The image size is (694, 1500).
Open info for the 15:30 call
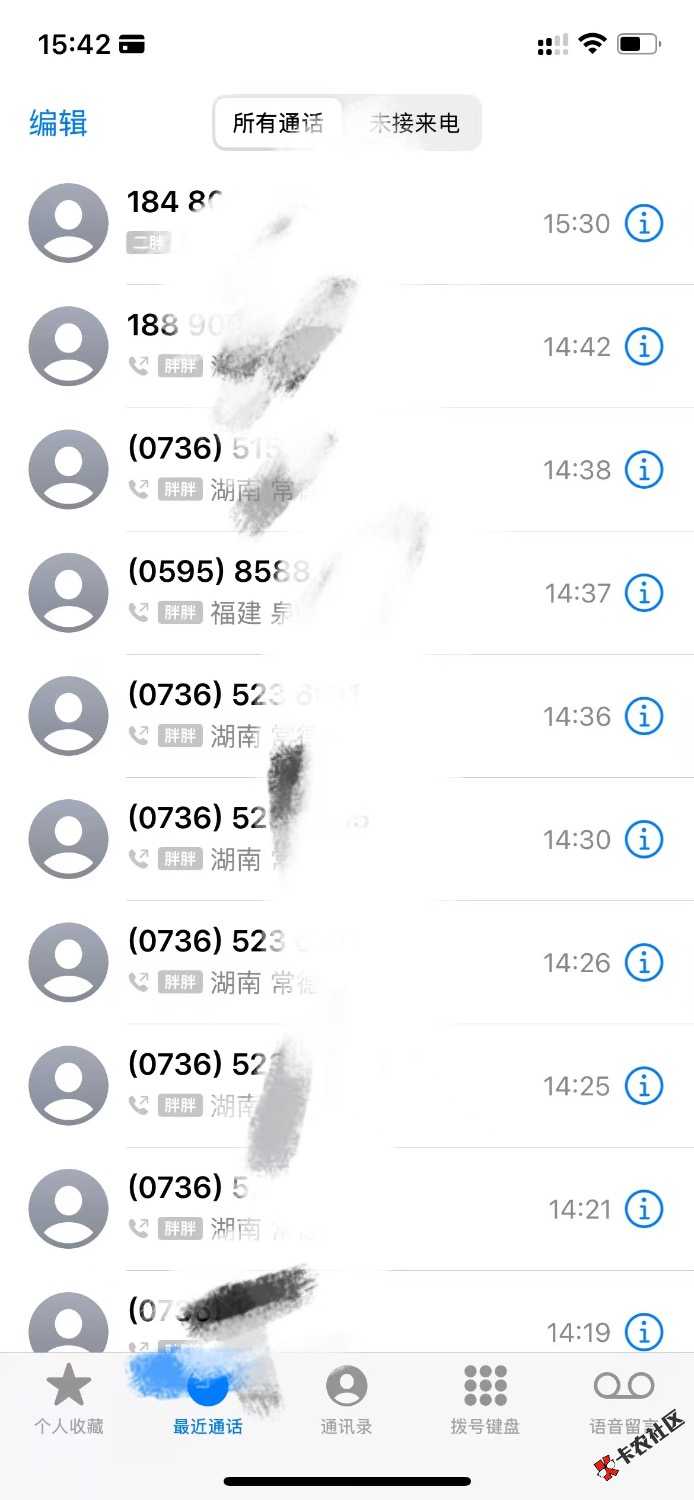click(644, 223)
